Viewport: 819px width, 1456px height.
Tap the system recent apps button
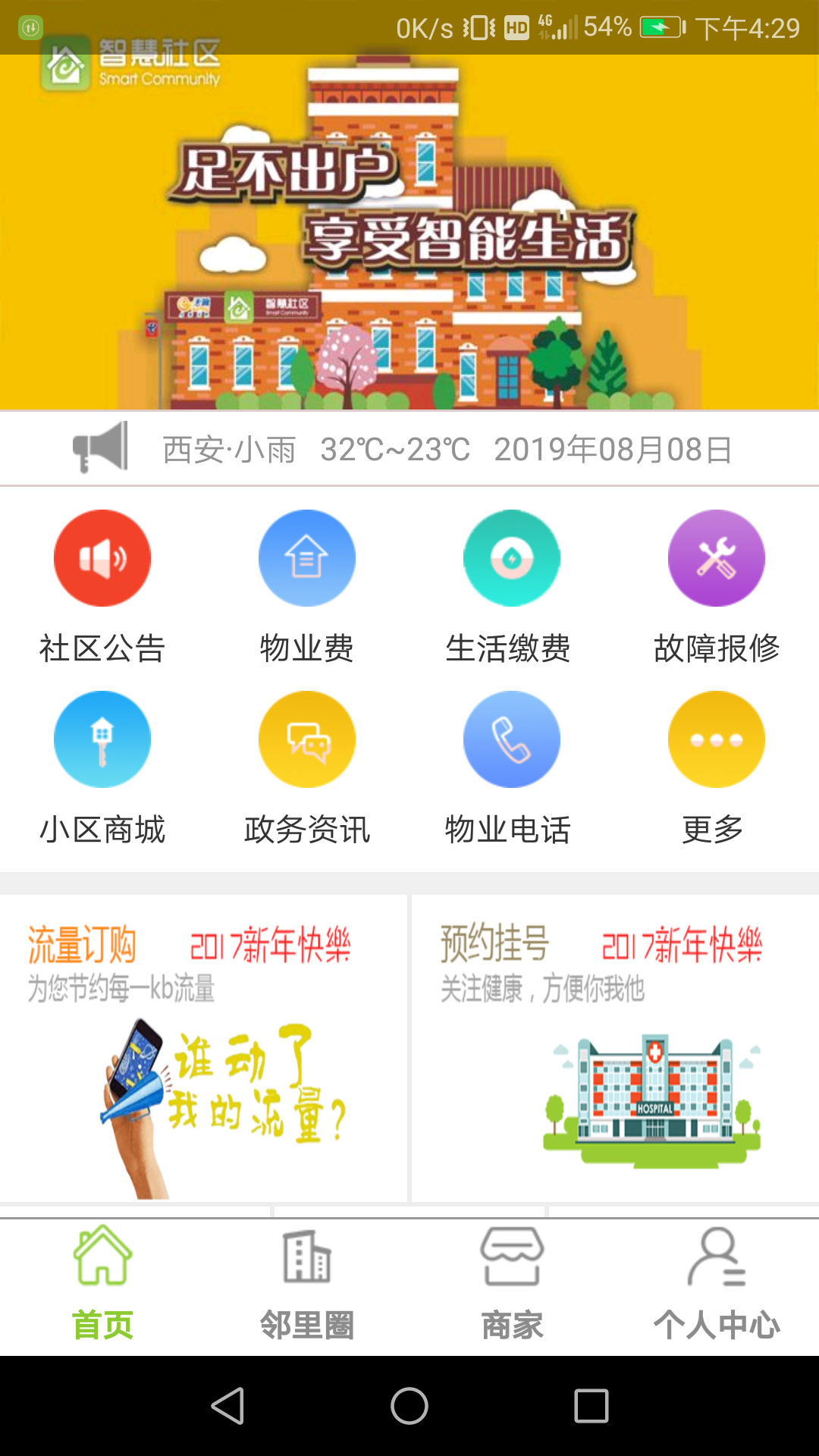pyautogui.click(x=591, y=1406)
